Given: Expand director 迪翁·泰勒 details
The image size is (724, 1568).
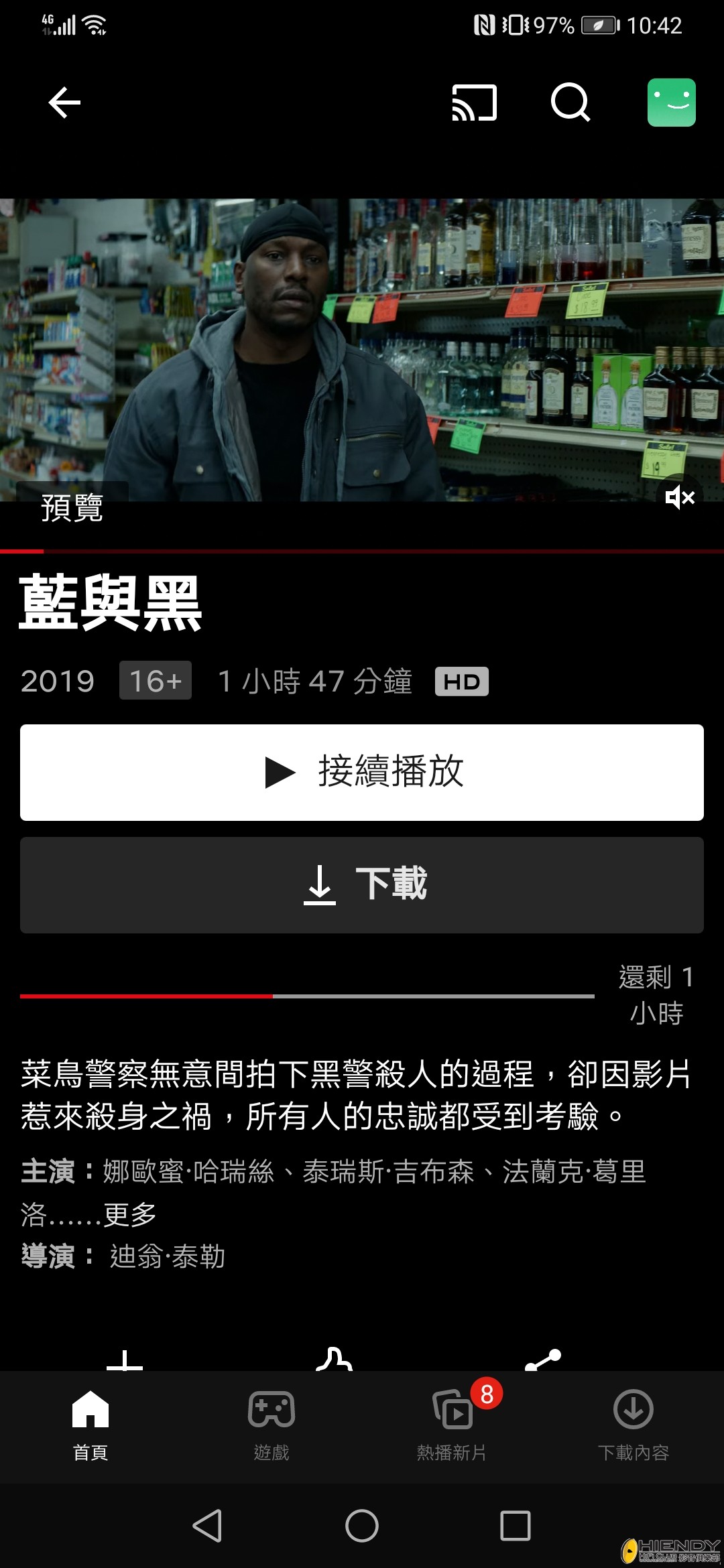Looking at the screenshot, I should point(168,1258).
